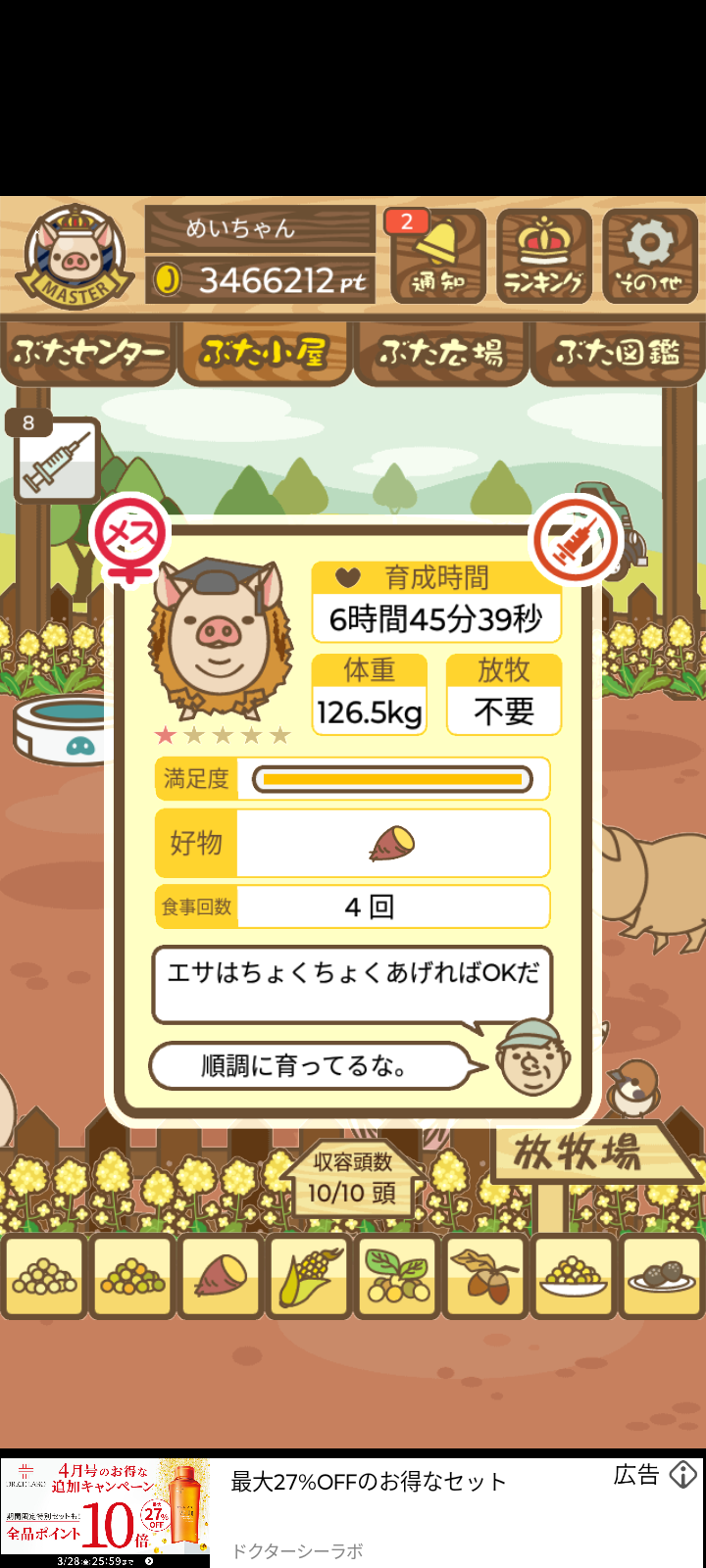
Task: Feed the sweet potato from the food bar
Action: click(x=222, y=1276)
